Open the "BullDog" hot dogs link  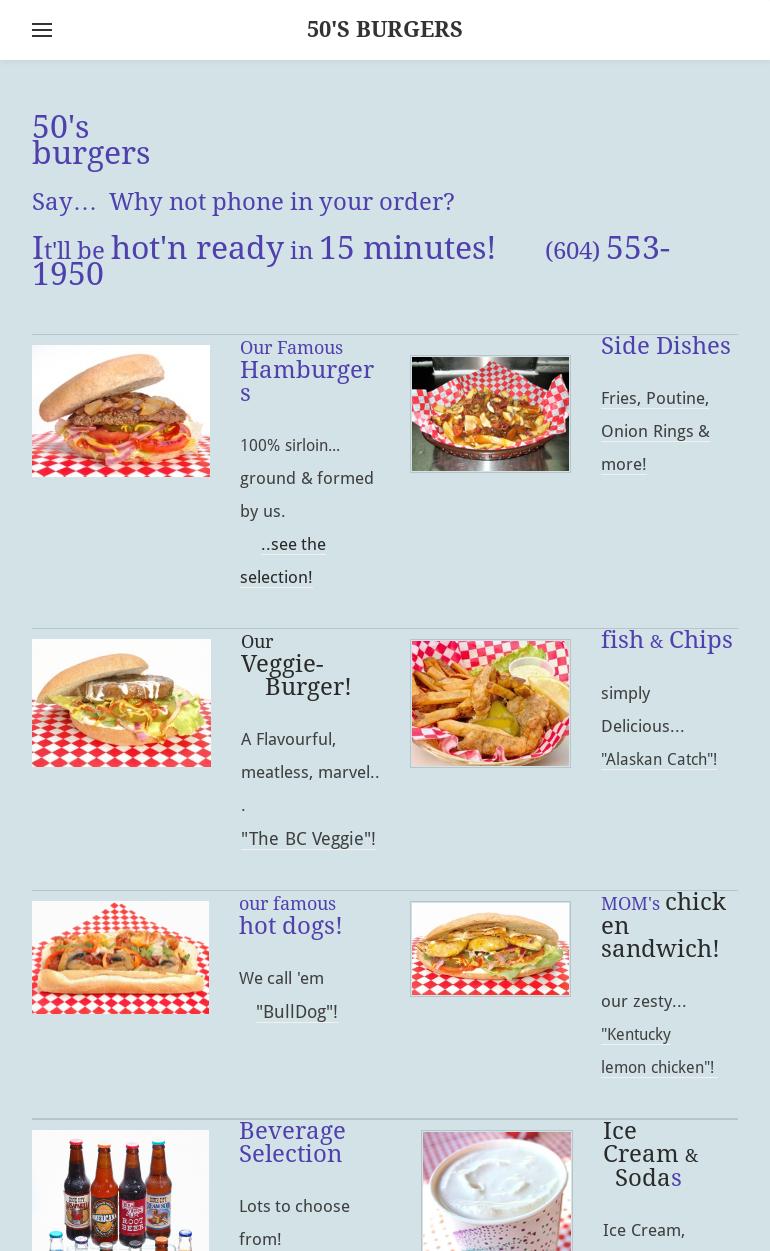click(297, 1011)
